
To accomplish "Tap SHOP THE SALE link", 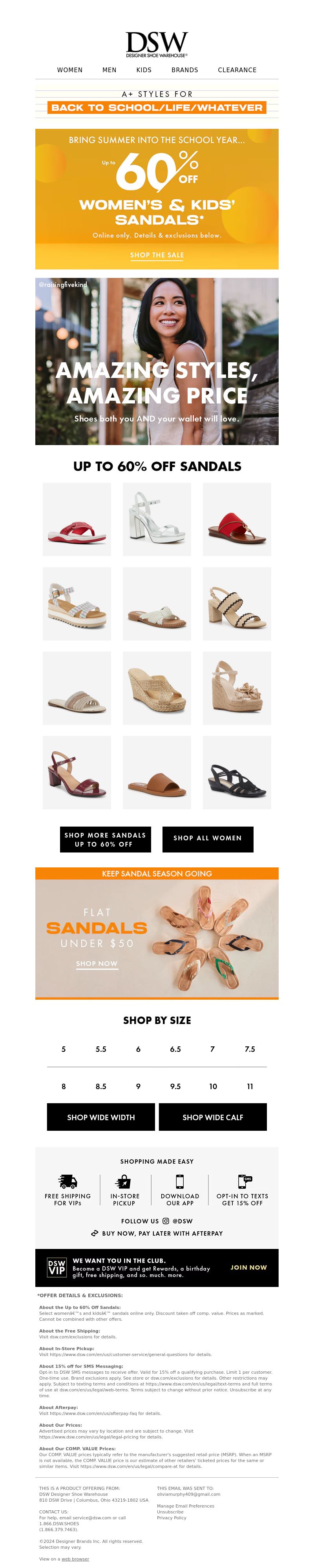I will 156,255.
